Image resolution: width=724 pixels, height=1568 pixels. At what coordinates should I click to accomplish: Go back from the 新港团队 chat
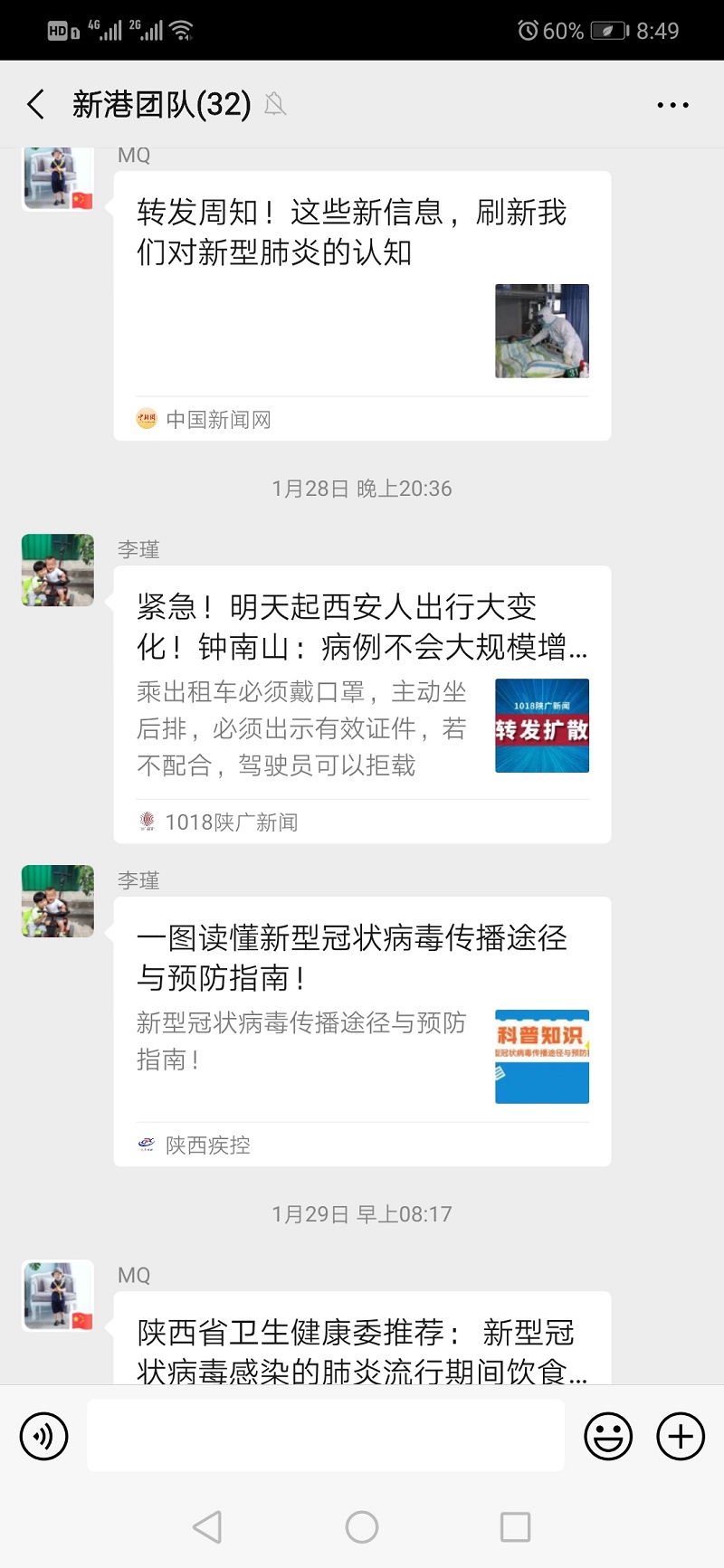(x=36, y=105)
